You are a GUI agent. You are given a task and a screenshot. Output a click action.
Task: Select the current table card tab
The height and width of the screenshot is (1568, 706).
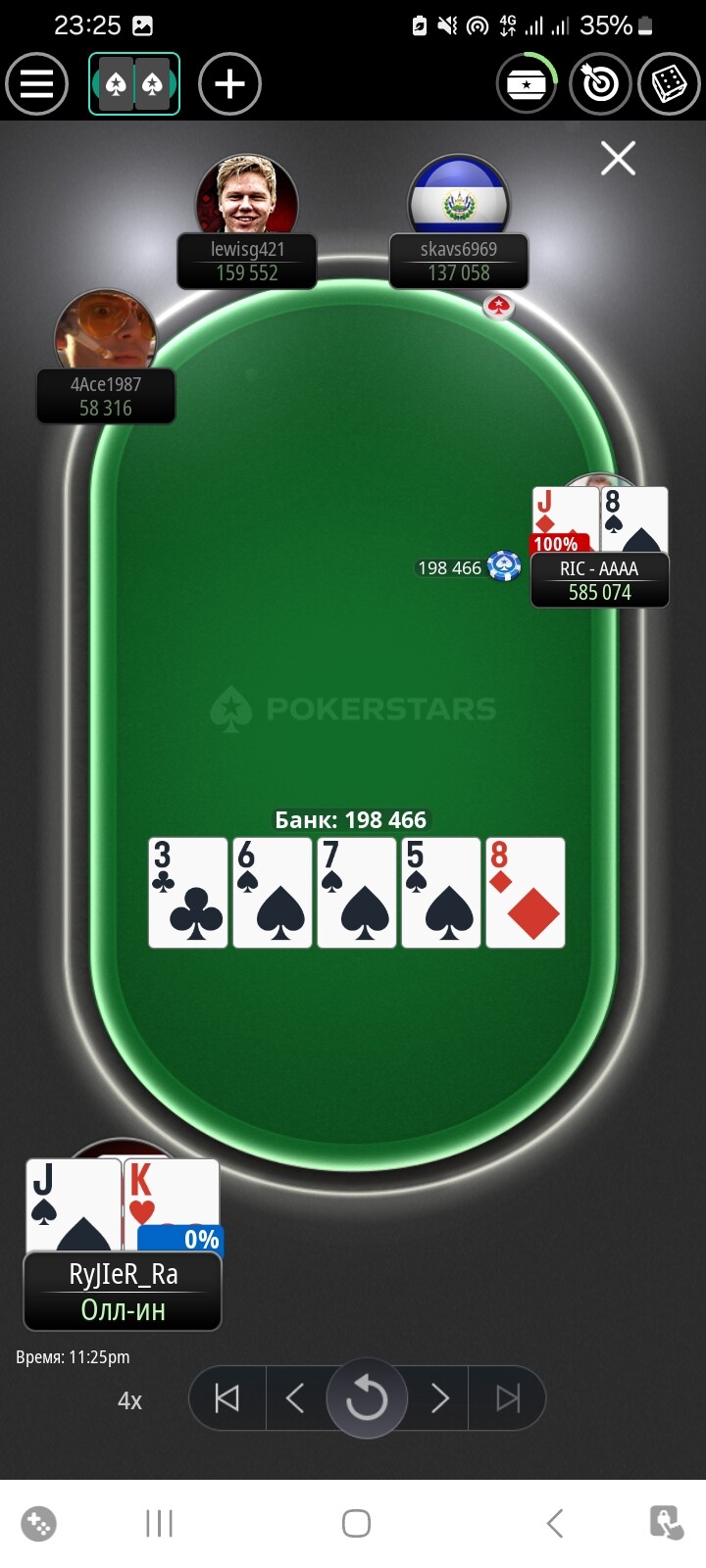pos(134,84)
